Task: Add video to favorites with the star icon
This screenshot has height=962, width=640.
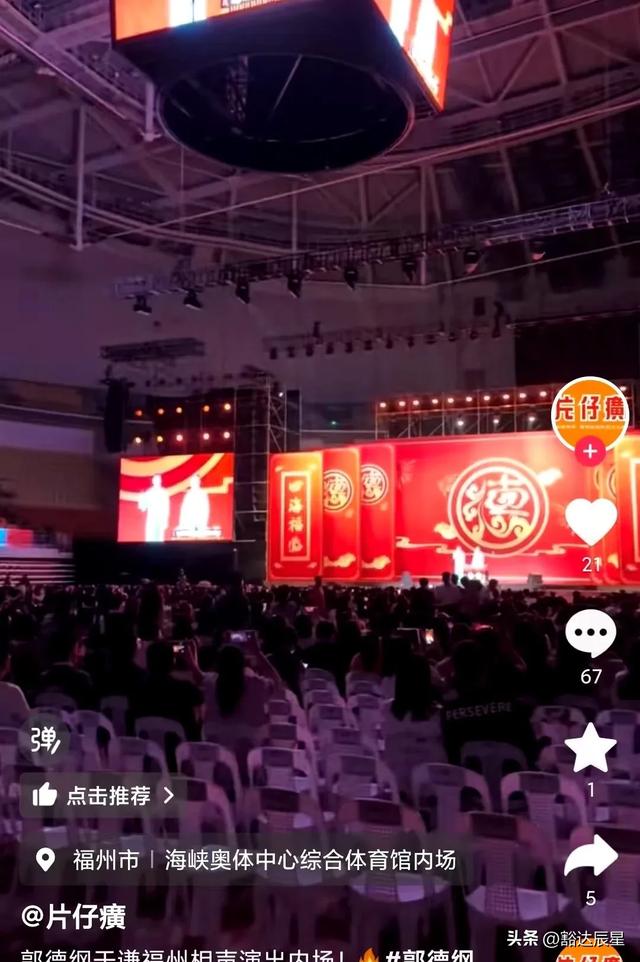Action: coord(591,748)
